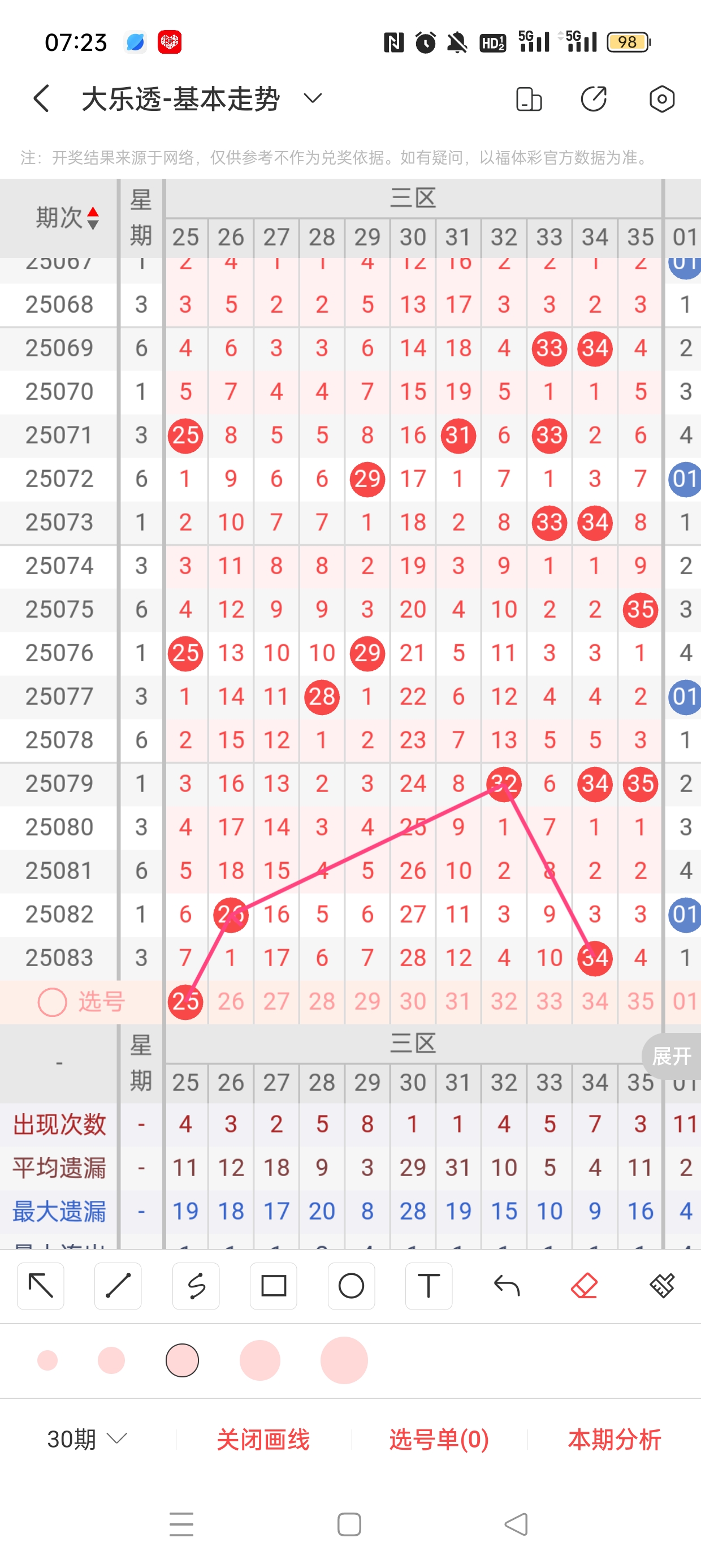Tap the 展开 button to expand statistics
This screenshot has height=1568, width=701.
tap(672, 1056)
